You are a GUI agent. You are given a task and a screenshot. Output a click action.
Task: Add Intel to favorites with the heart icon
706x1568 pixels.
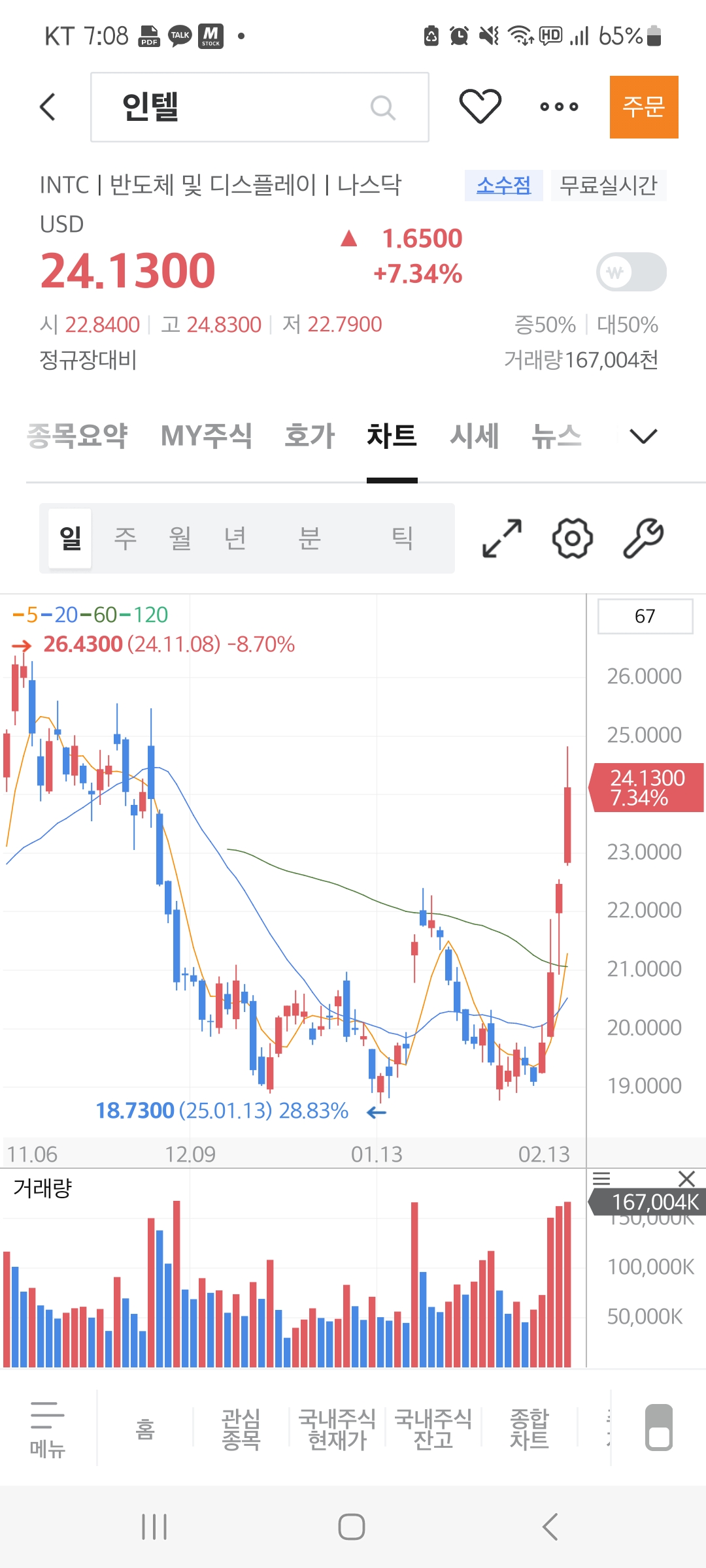coord(480,106)
